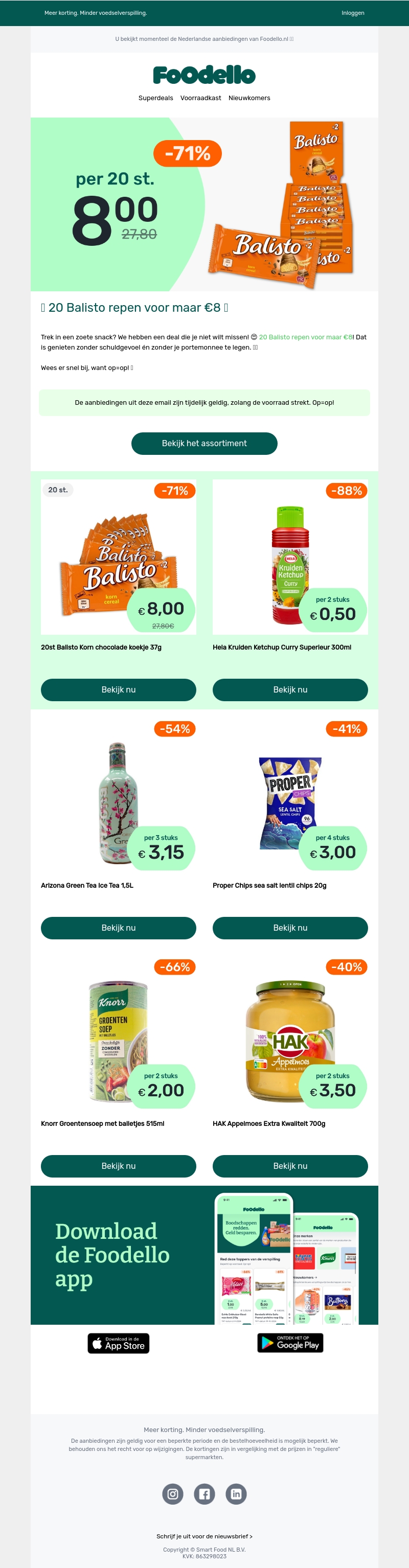Image resolution: width=409 pixels, height=1568 pixels.
Task: Open Foodello's Instagram page
Action: (173, 1494)
